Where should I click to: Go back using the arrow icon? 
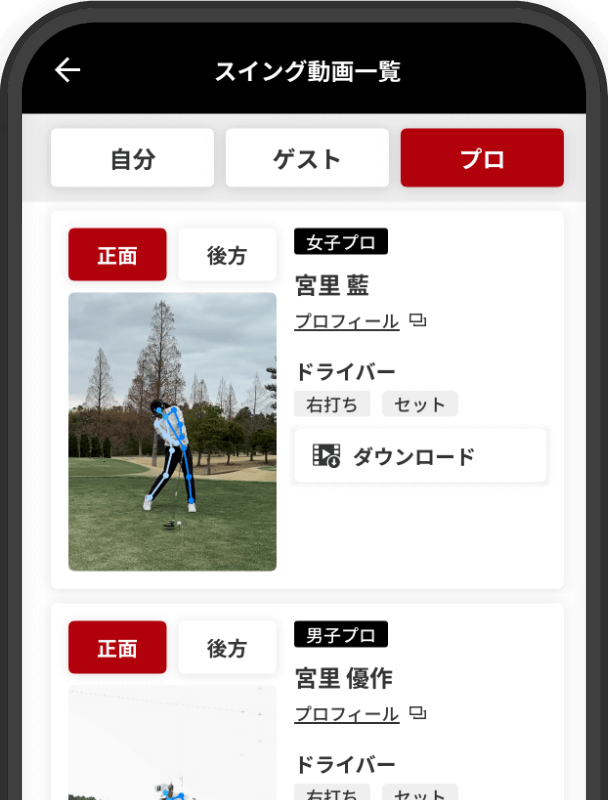(67, 70)
